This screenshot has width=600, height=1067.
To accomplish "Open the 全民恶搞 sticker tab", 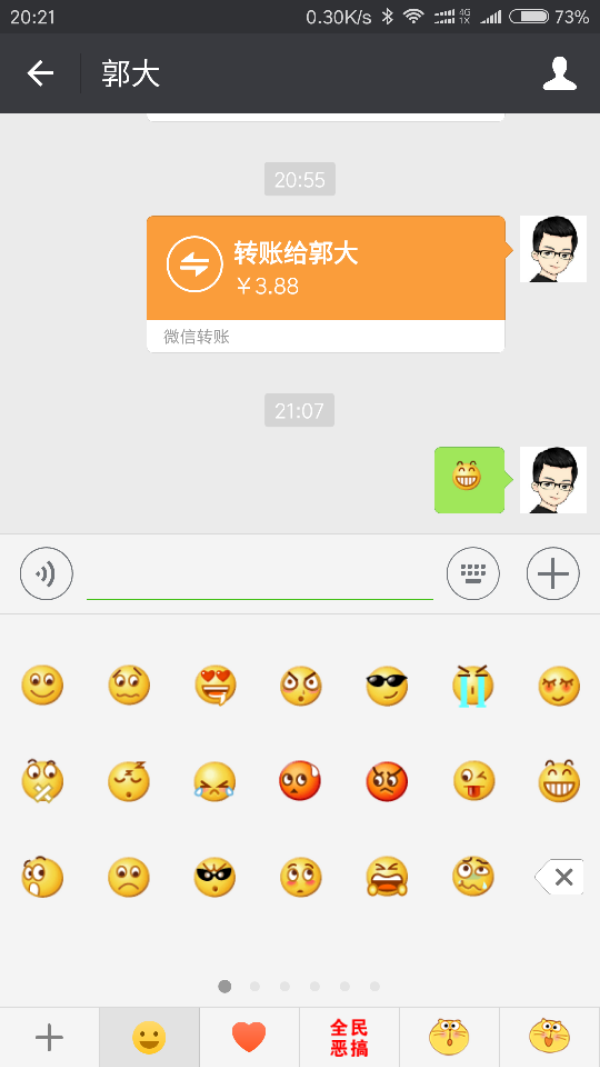I will (x=349, y=1038).
